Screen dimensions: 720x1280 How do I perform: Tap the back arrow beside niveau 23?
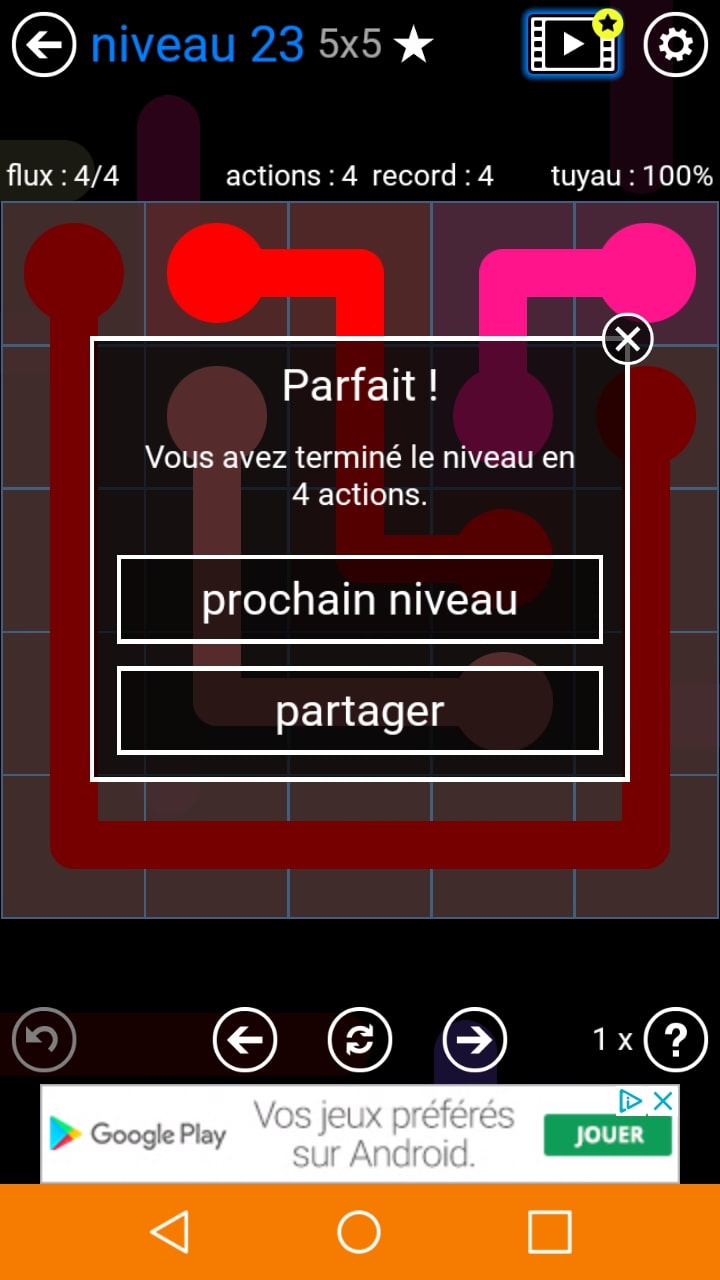(x=44, y=45)
